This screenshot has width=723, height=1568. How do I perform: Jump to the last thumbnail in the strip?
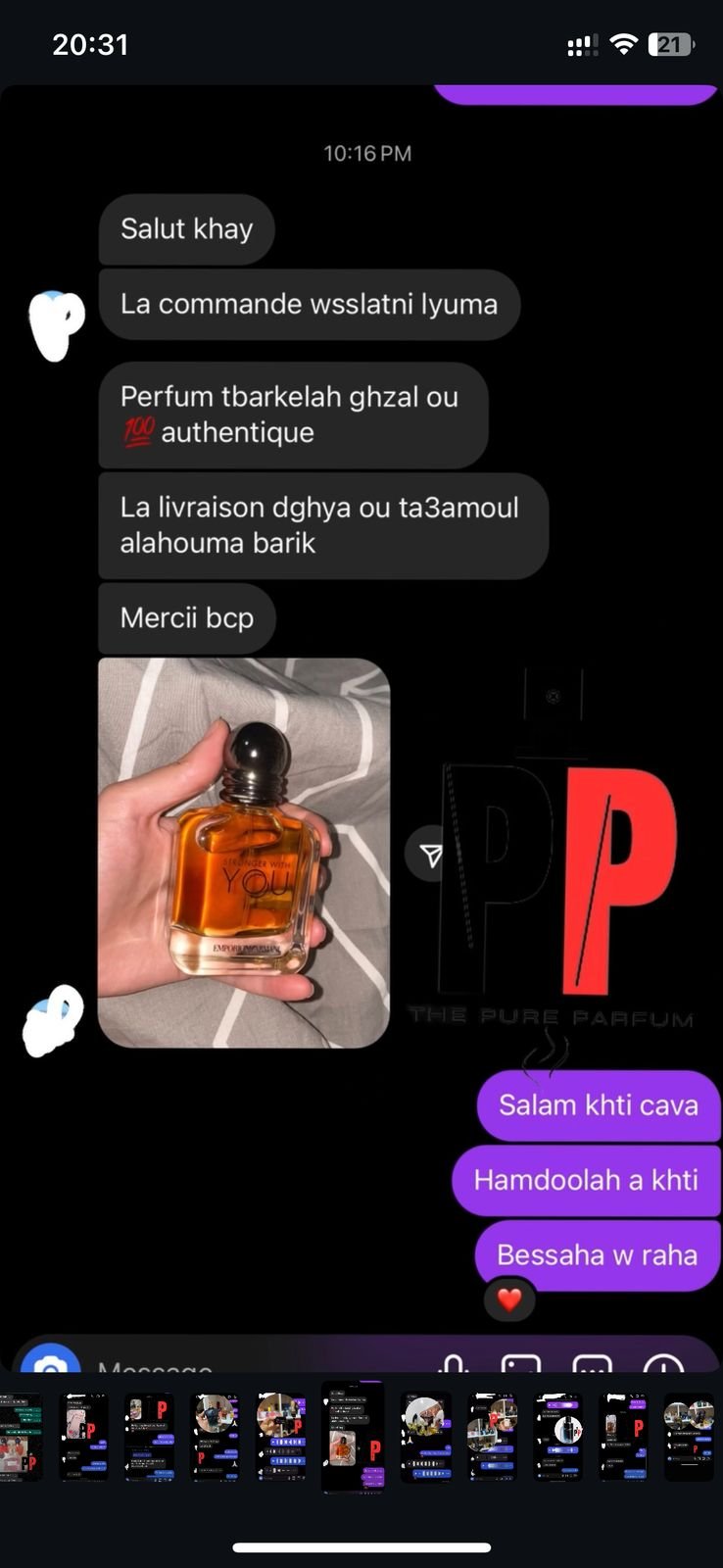690,1437
